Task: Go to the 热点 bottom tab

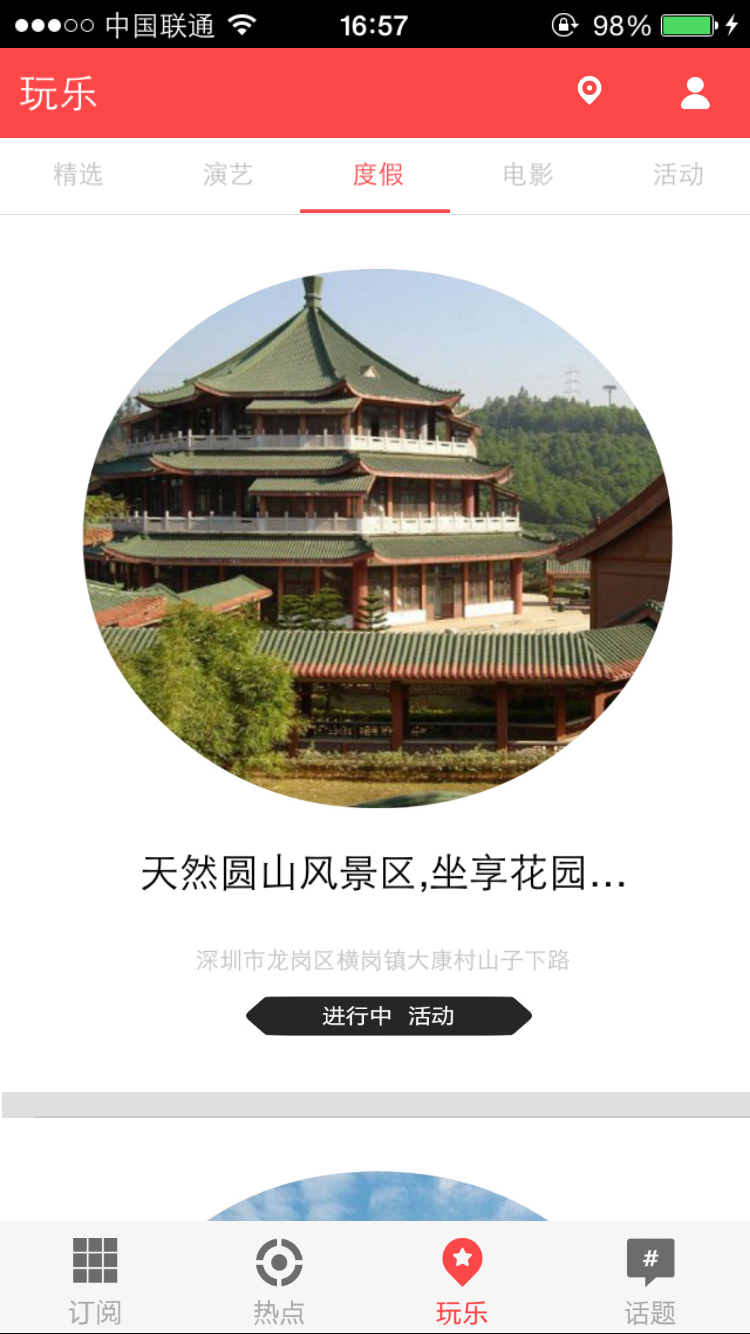Action: click(x=279, y=1280)
